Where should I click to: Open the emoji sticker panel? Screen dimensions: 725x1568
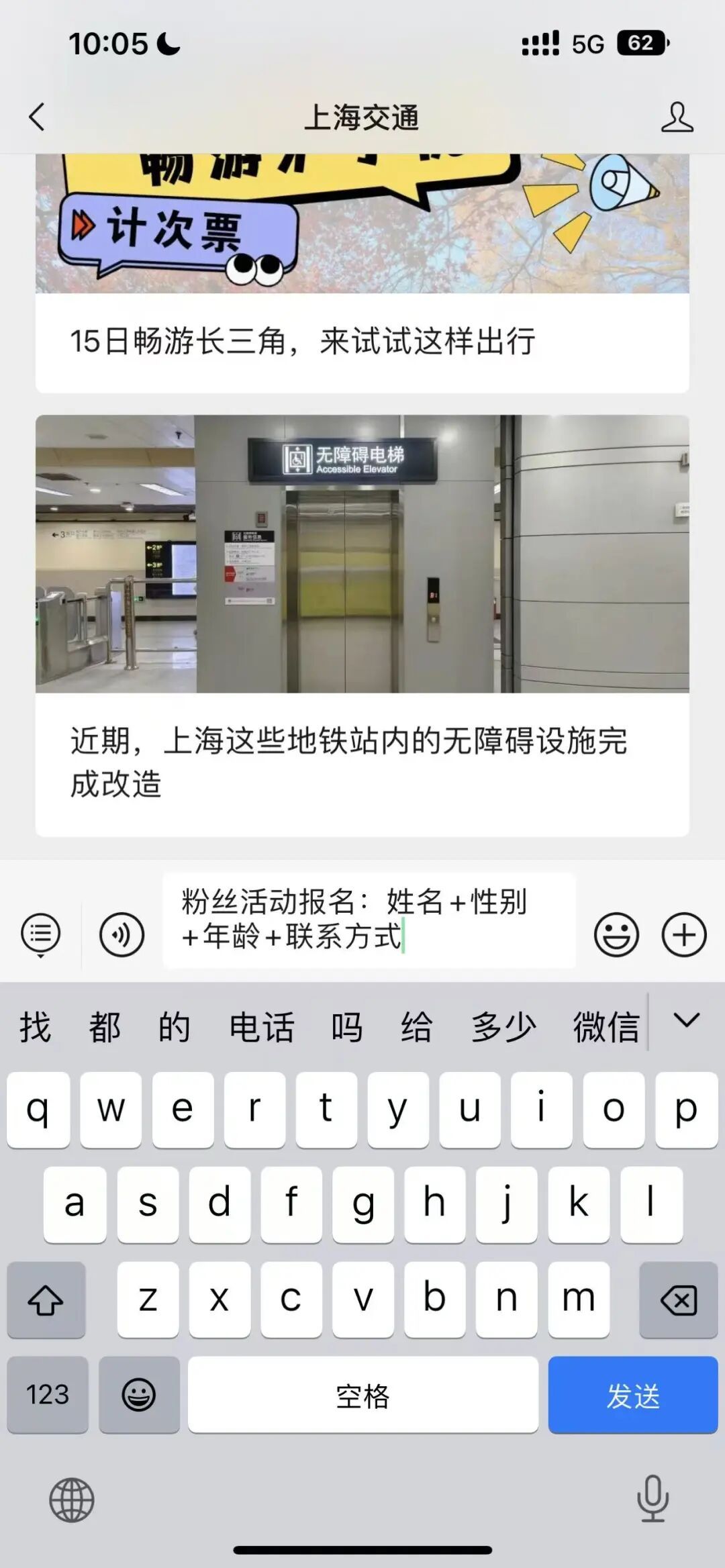[616, 934]
